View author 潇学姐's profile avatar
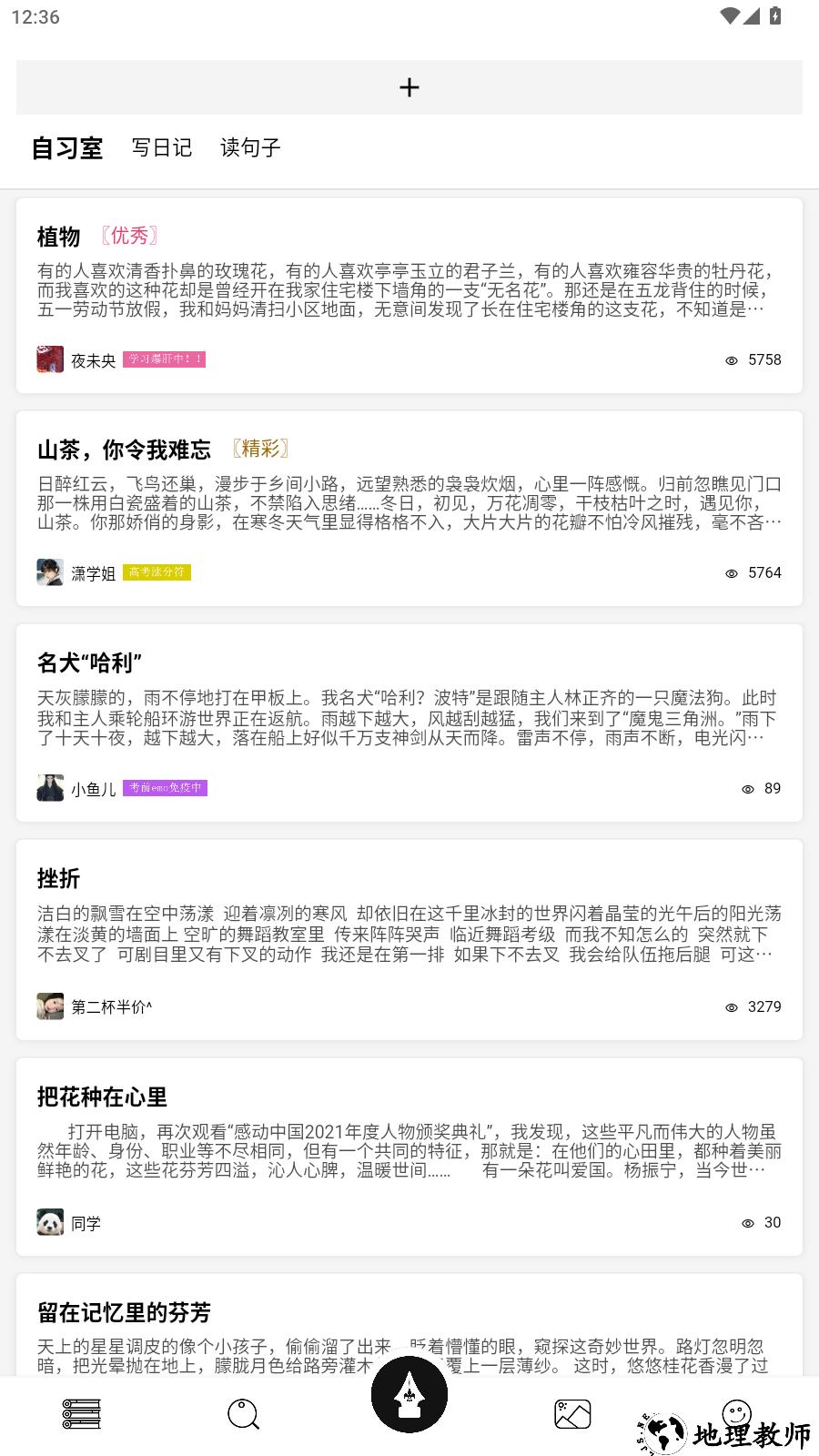Image resolution: width=819 pixels, height=1456 pixels. point(50,572)
